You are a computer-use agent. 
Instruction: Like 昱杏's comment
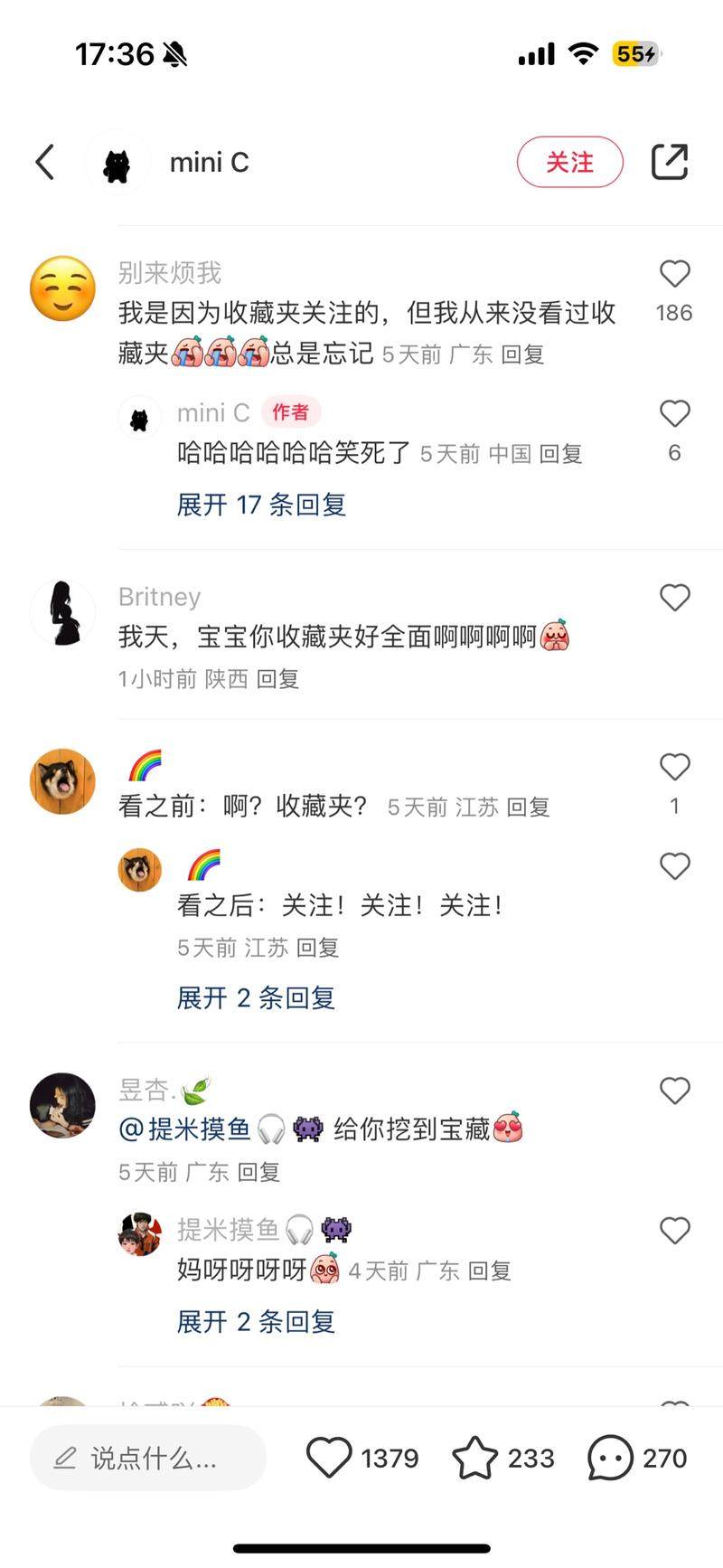tap(674, 1091)
